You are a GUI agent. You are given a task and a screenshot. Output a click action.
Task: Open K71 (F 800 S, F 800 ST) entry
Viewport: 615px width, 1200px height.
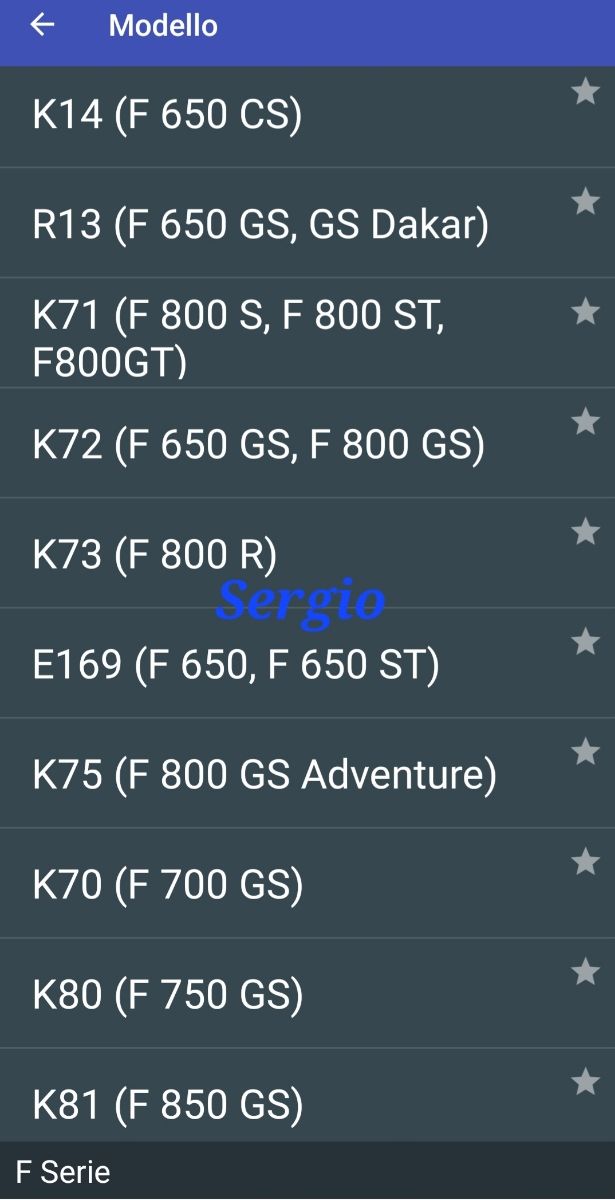click(x=238, y=337)
